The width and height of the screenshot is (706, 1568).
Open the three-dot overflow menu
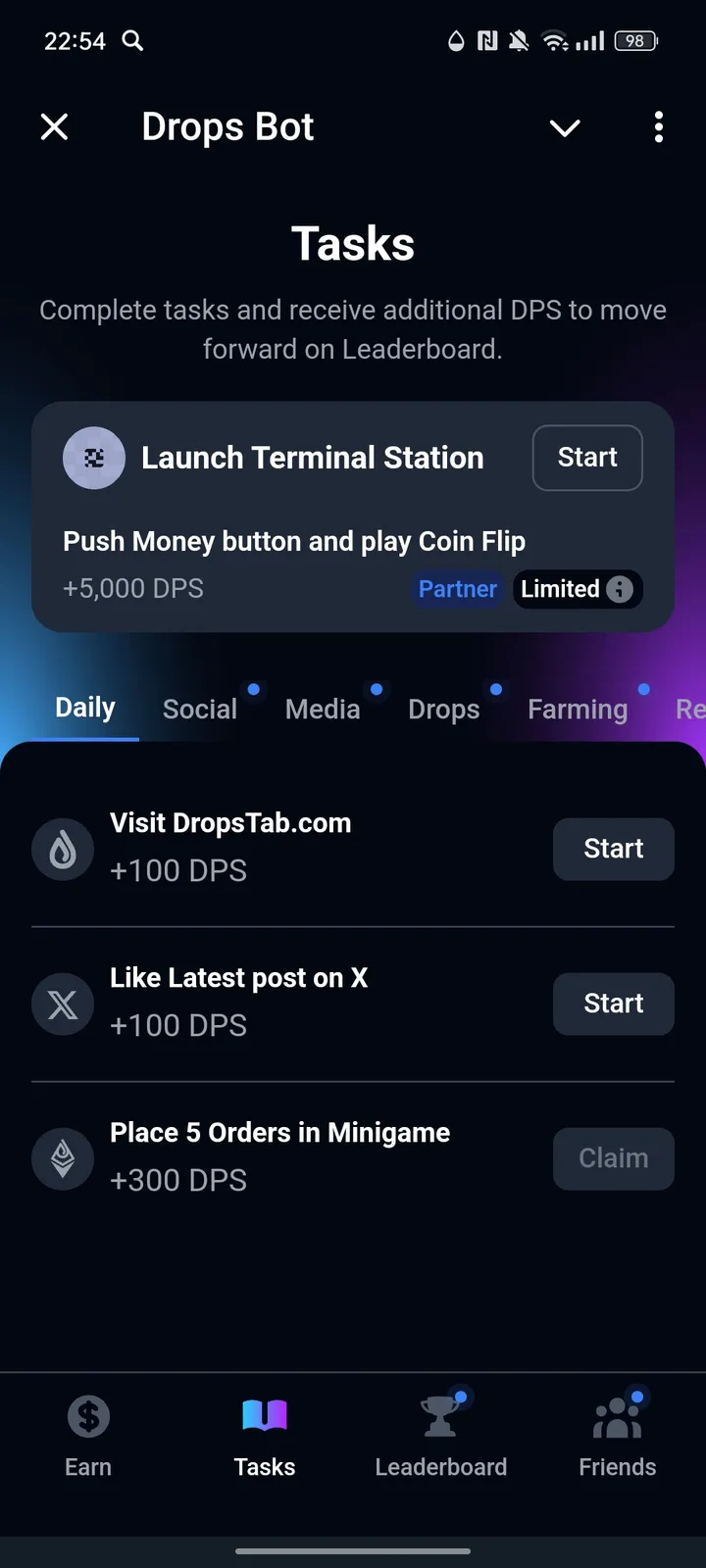pos(658,127)
